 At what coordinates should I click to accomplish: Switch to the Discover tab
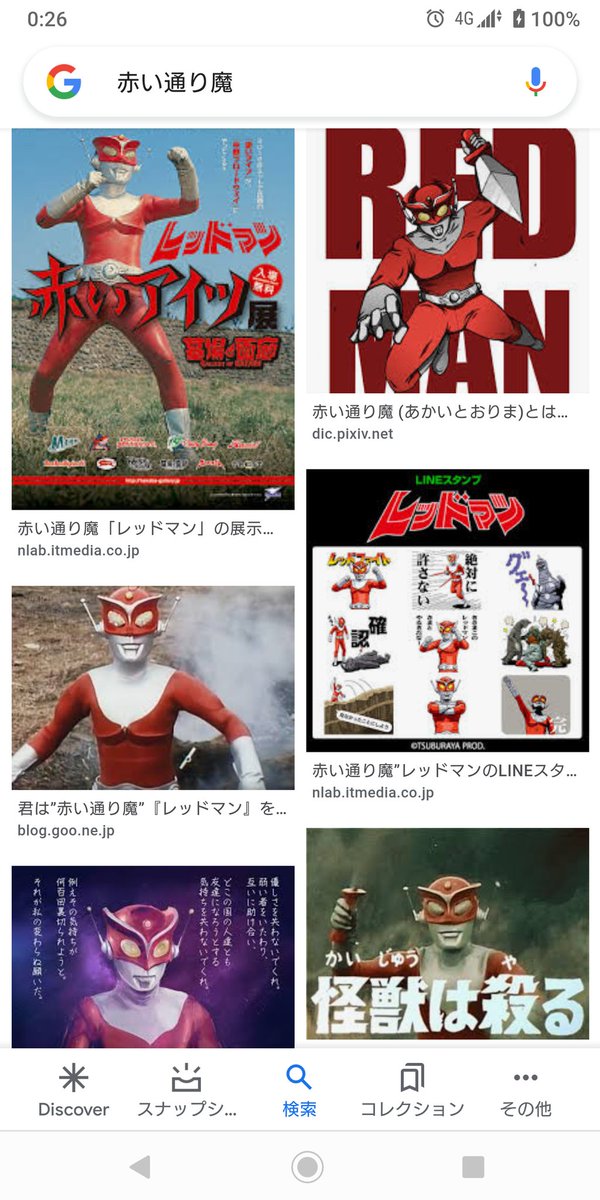click(x=73, y=1090)
